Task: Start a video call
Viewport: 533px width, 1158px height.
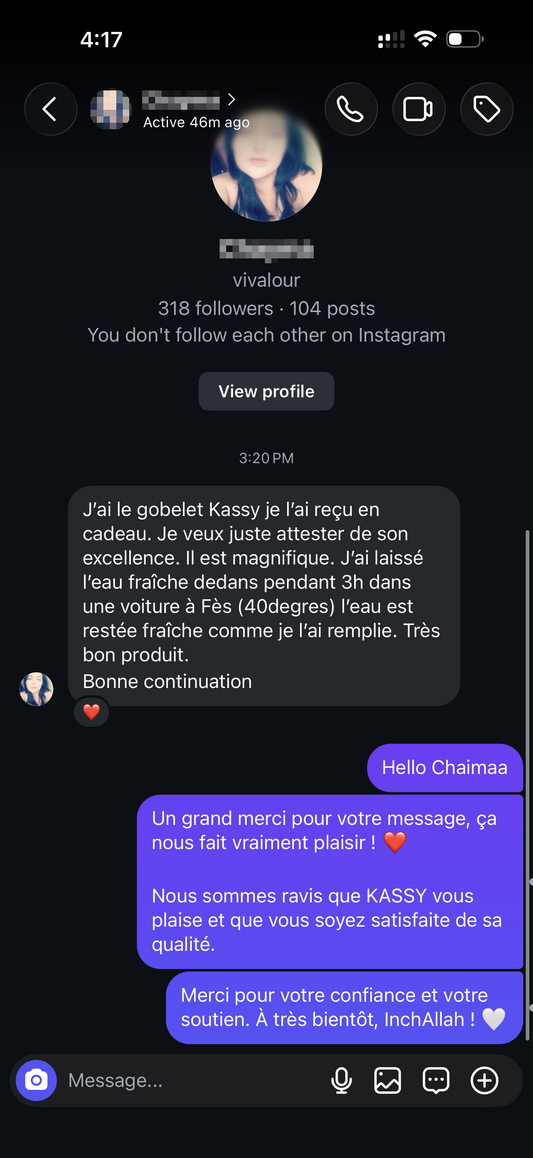Action: click(x=419, y=109)
